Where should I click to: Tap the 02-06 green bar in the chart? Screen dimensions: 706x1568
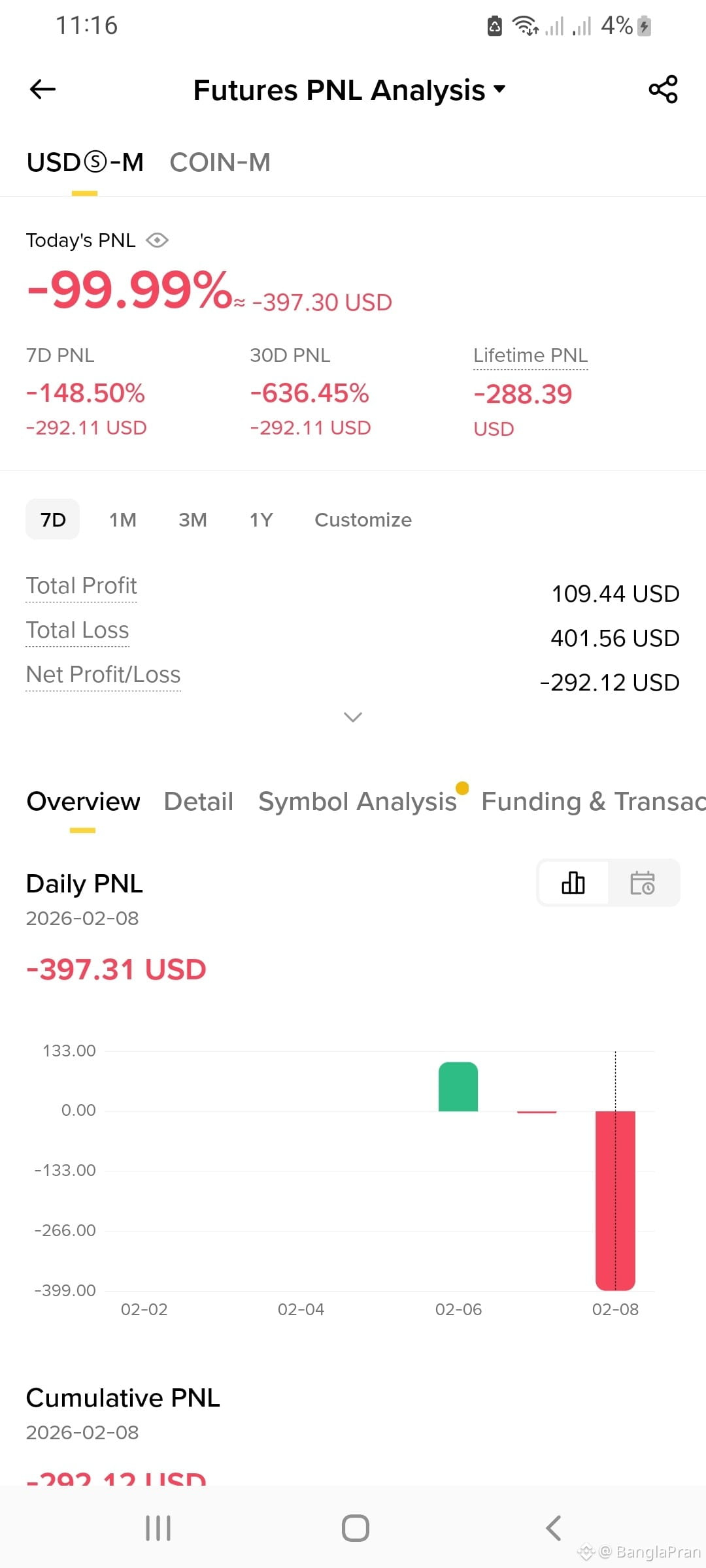coord(458,1087)
